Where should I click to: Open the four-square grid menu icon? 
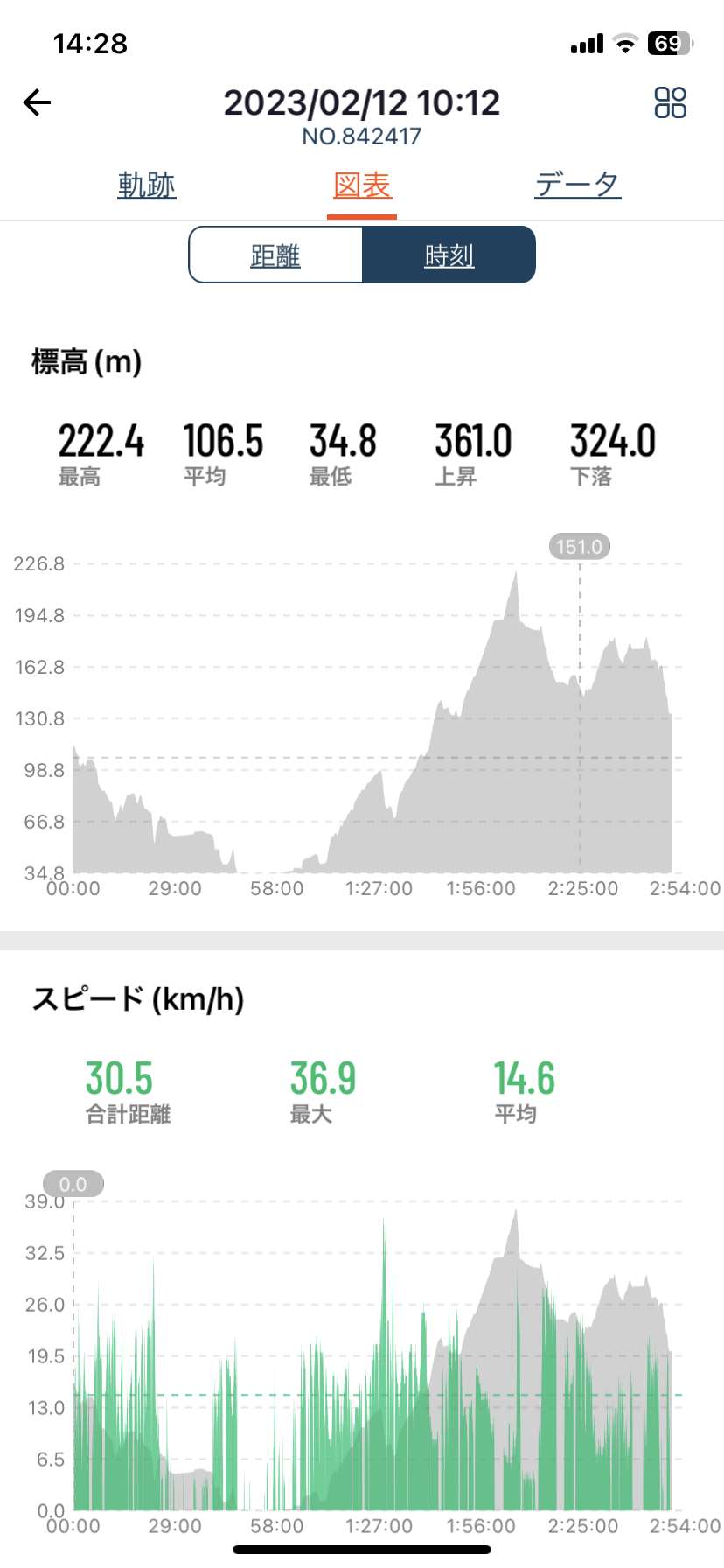tap(670, 102)
